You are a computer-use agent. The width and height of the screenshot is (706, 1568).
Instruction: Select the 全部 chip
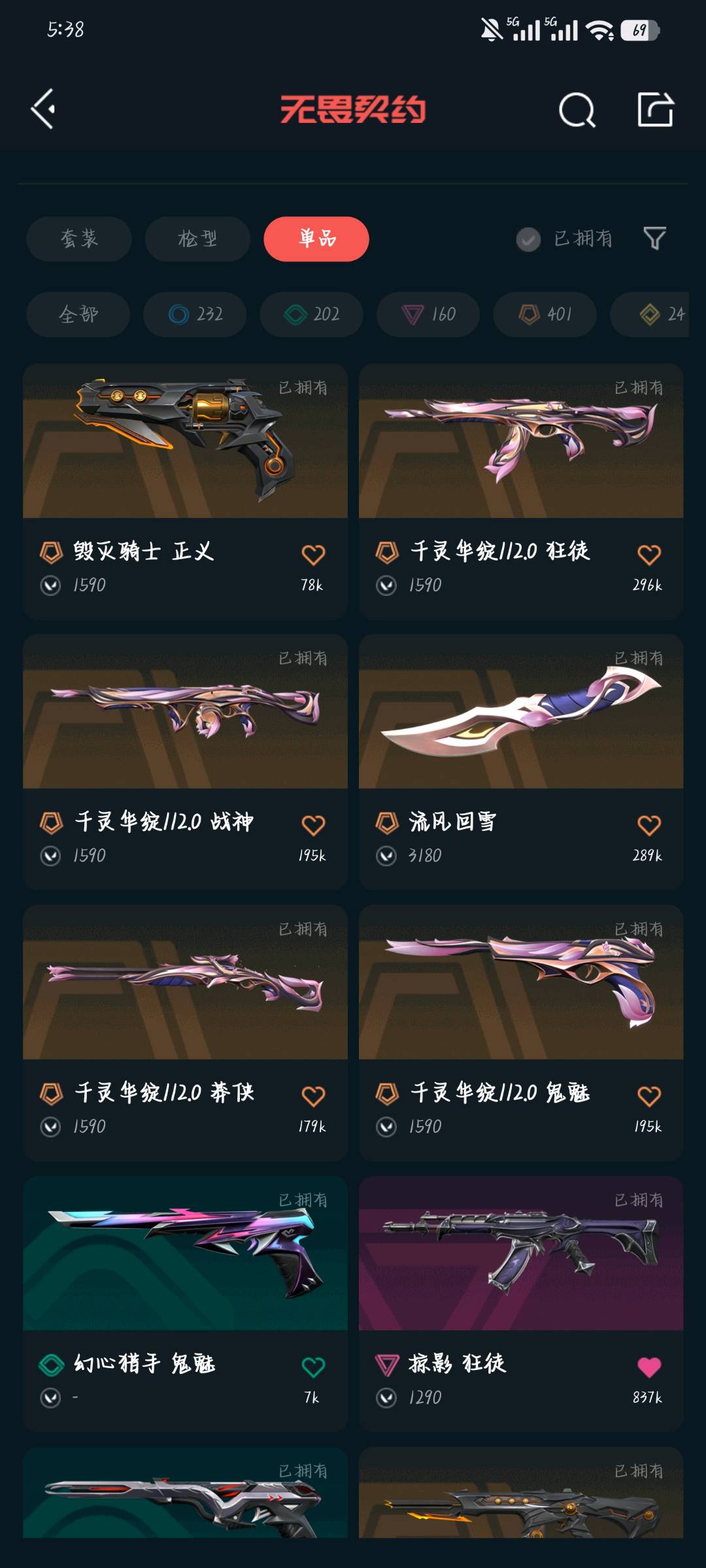click(x=78, y=314)
